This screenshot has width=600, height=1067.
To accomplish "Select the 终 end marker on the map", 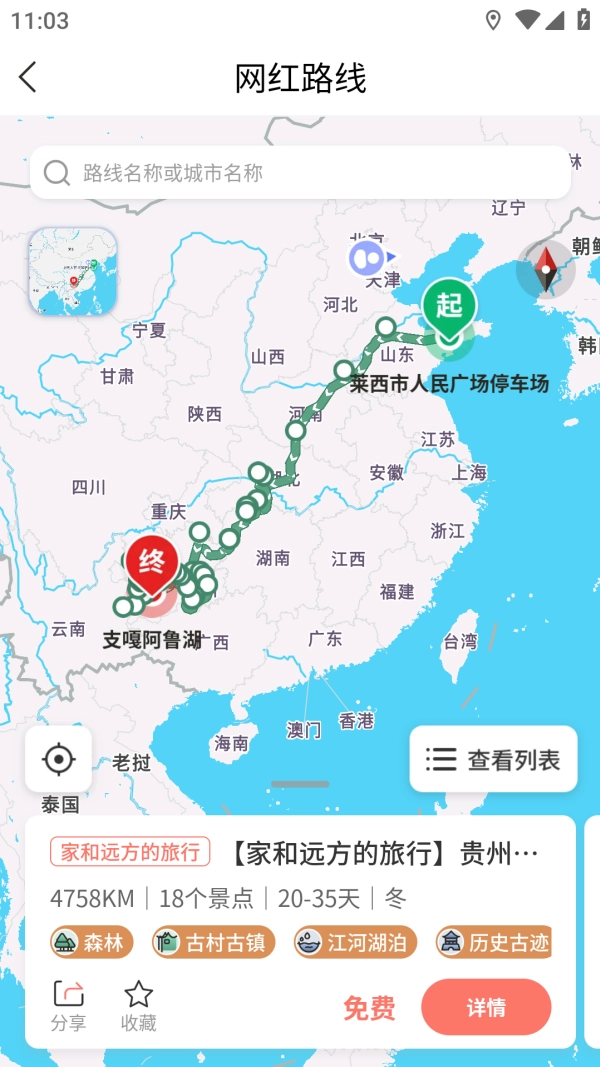I will [152, 565].
